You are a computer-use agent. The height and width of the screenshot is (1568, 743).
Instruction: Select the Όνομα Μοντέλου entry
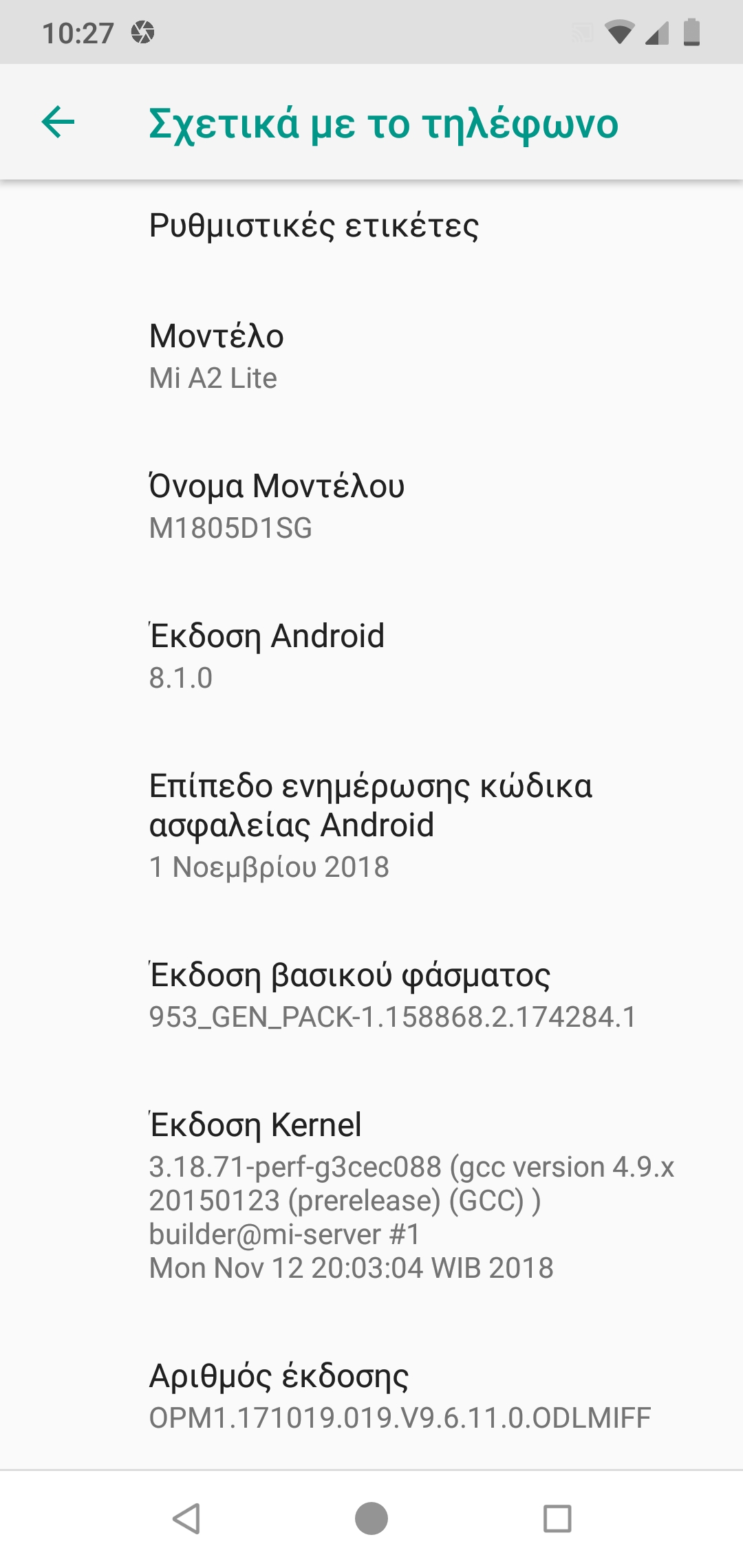coord(371,506)
